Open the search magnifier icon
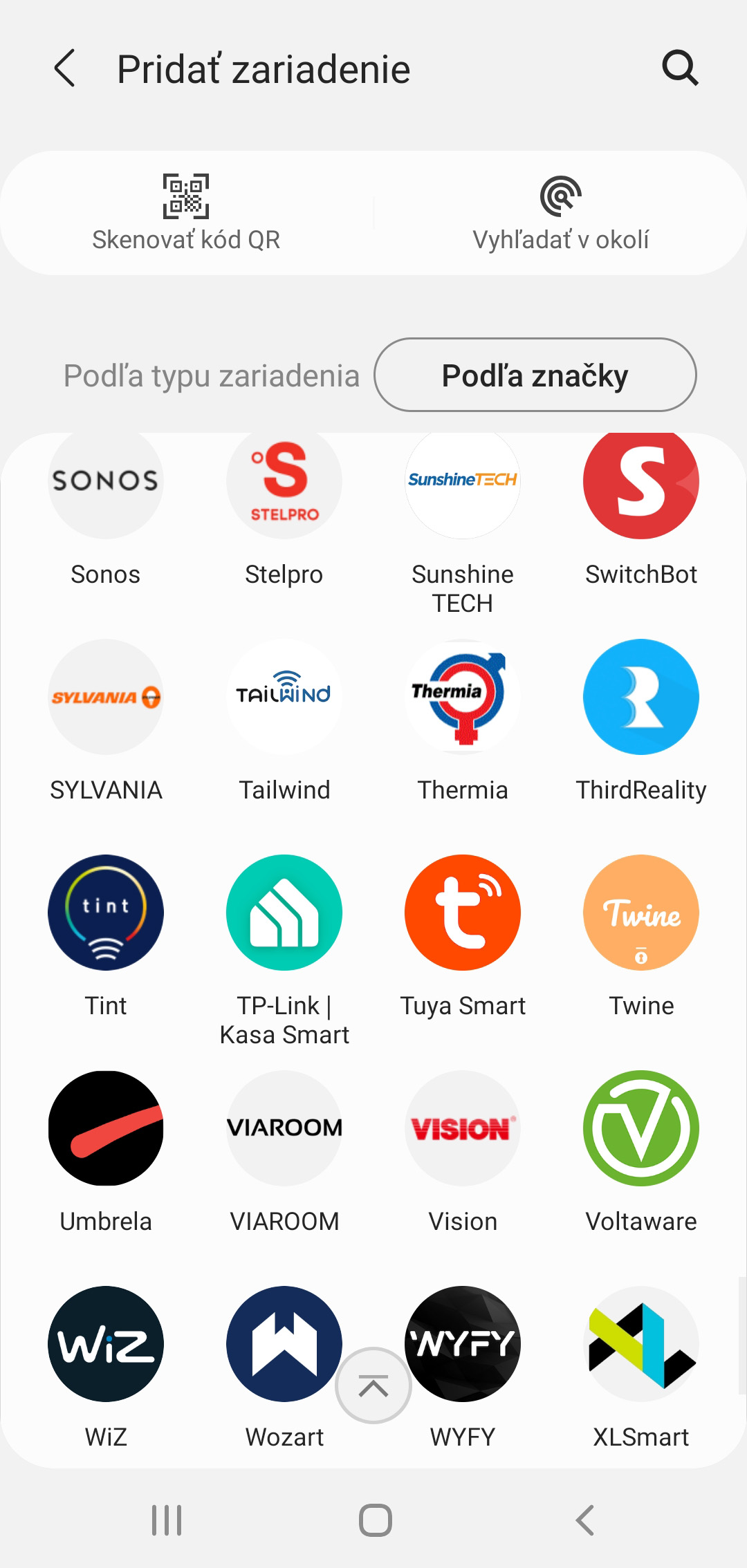Viewport: 747px width, 1568px height. click(x=680, y=68)
